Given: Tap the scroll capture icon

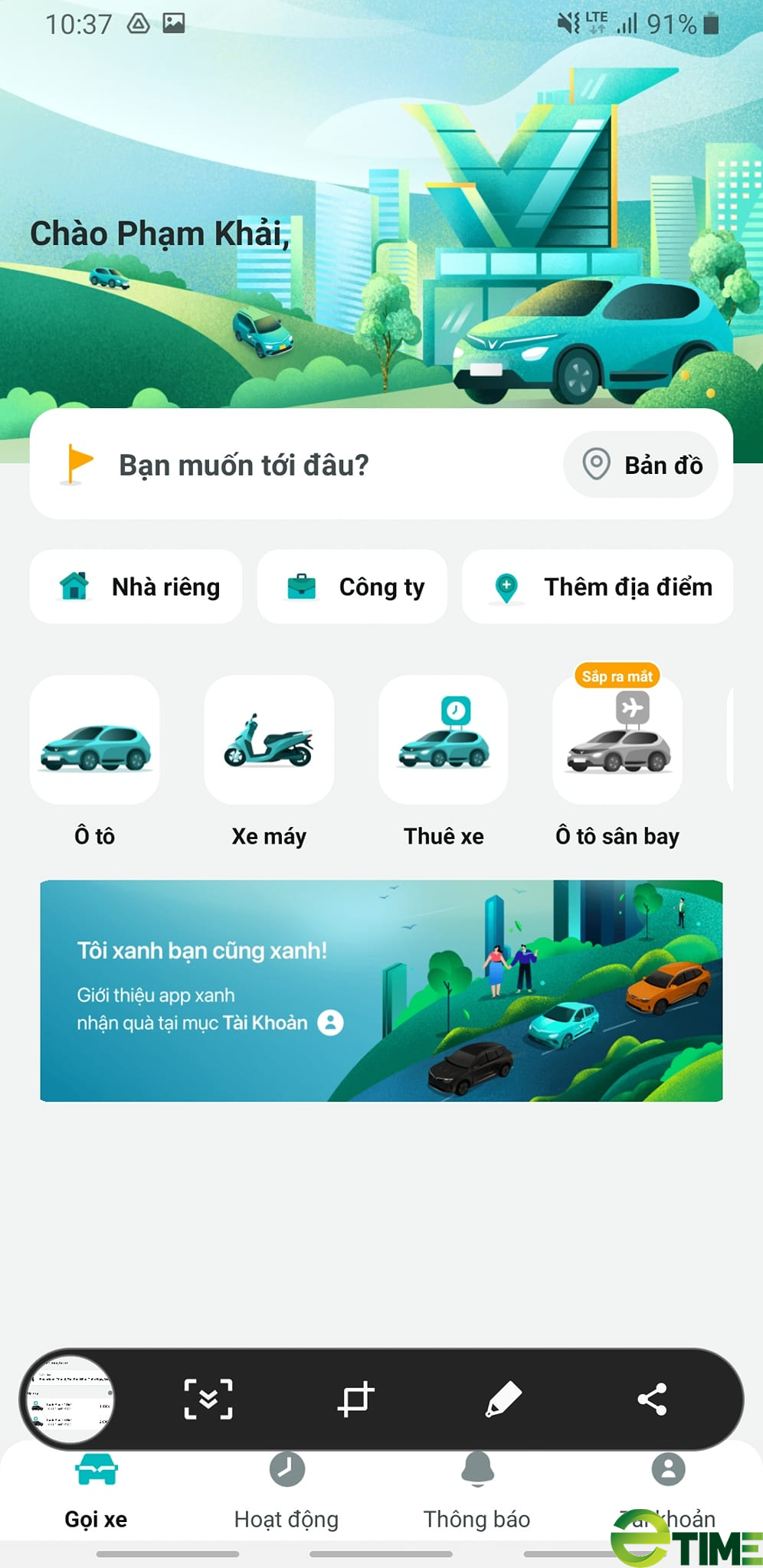Looking at the screenshot, I should pyautogui.click(x=208, y=1400).
